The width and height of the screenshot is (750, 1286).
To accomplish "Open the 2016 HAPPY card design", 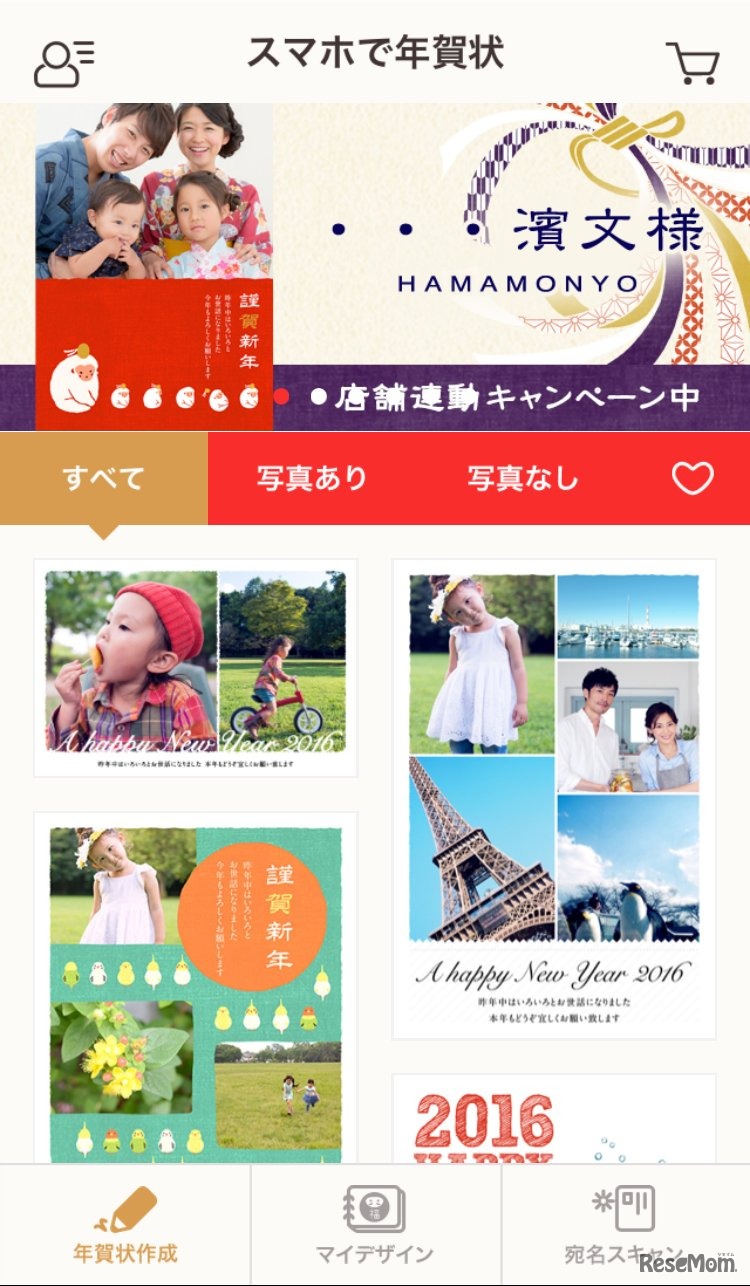I will (553, 1120).
